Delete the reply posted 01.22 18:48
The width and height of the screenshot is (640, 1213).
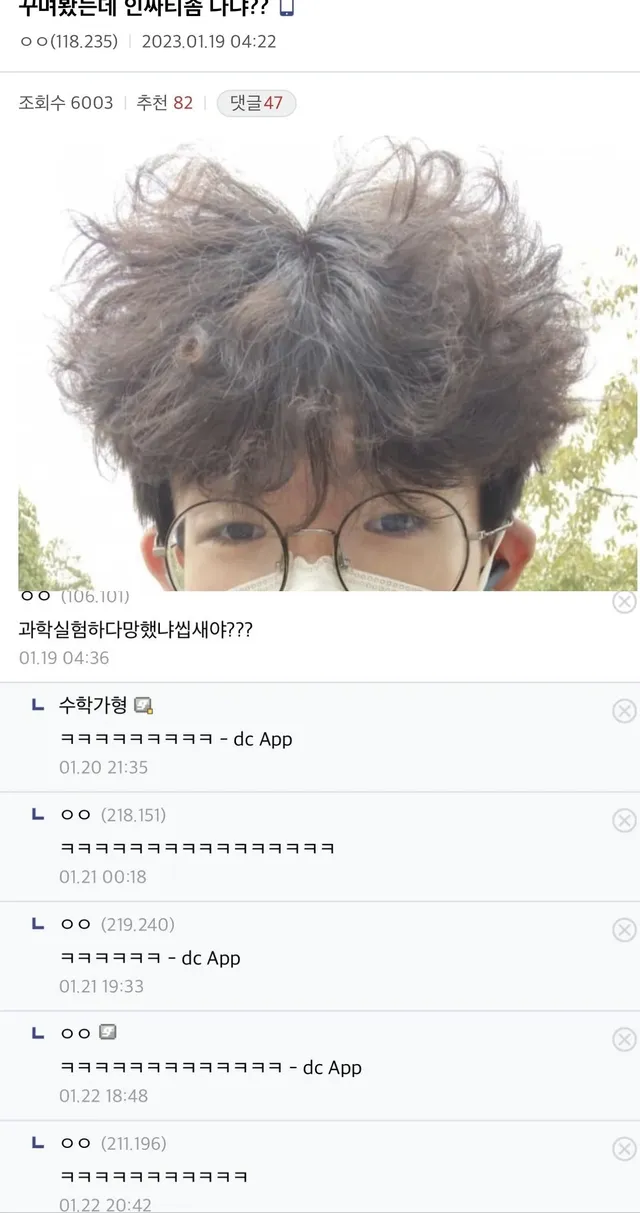pos(624,1039)
